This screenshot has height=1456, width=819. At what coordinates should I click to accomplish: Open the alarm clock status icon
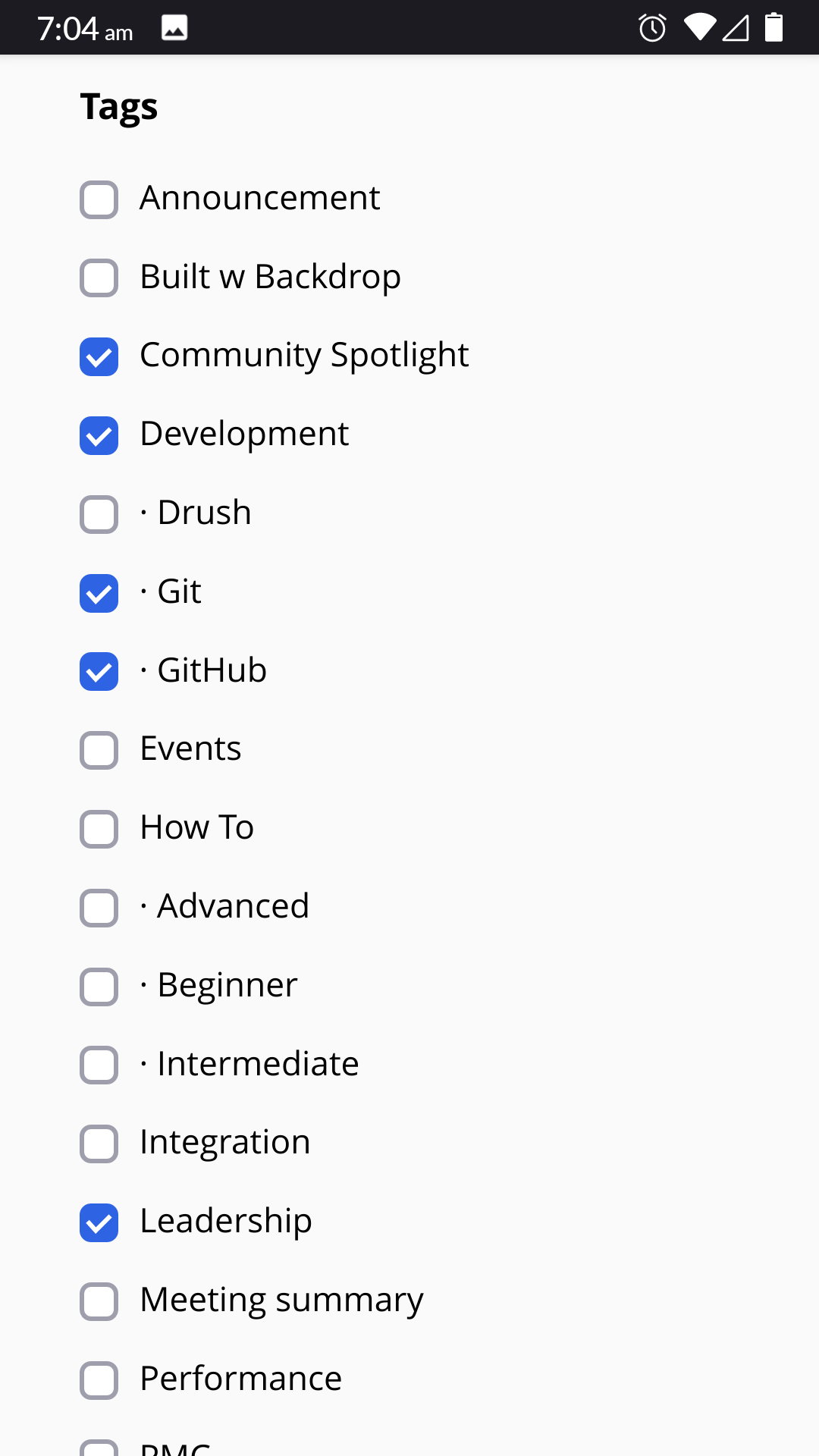[x=653, y=27]
